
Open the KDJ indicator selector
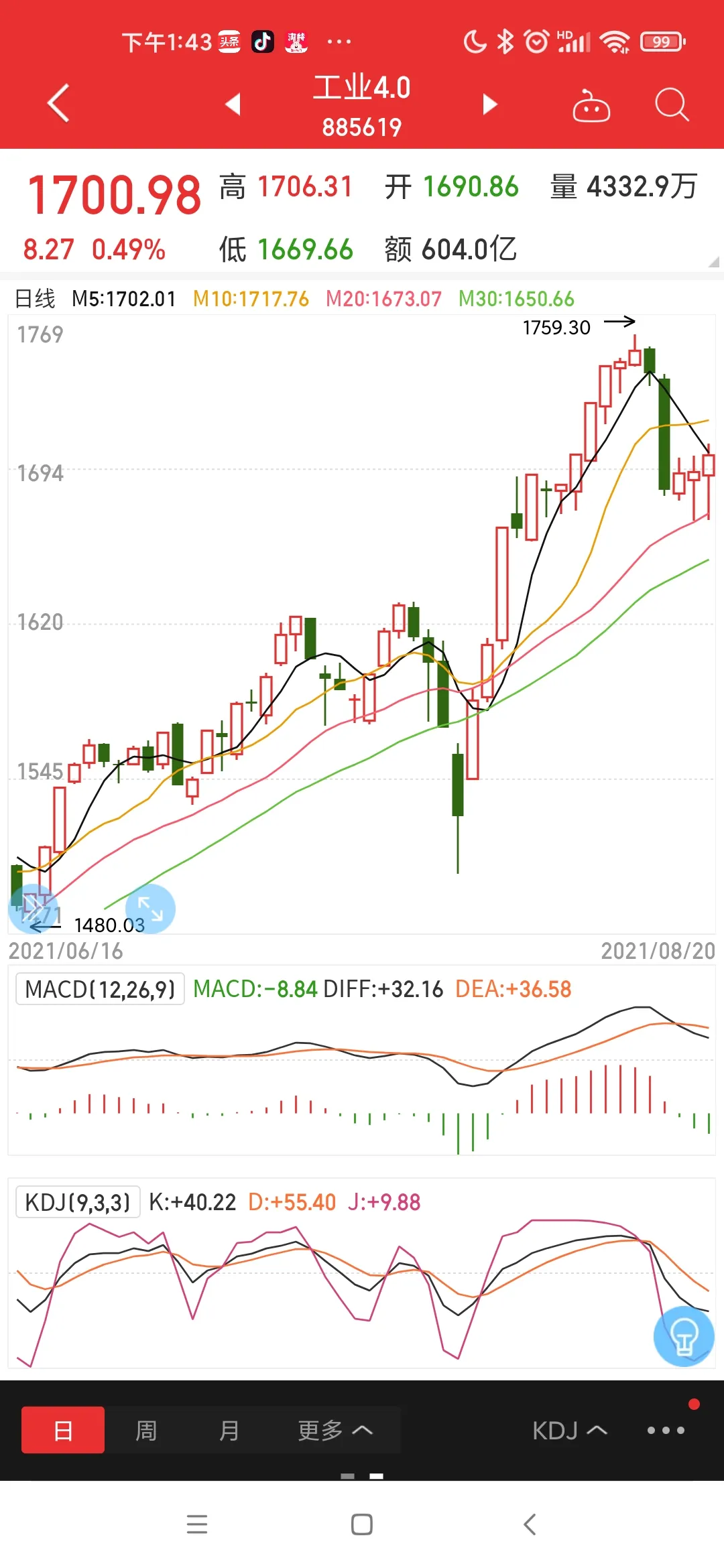pos(569,1430)
